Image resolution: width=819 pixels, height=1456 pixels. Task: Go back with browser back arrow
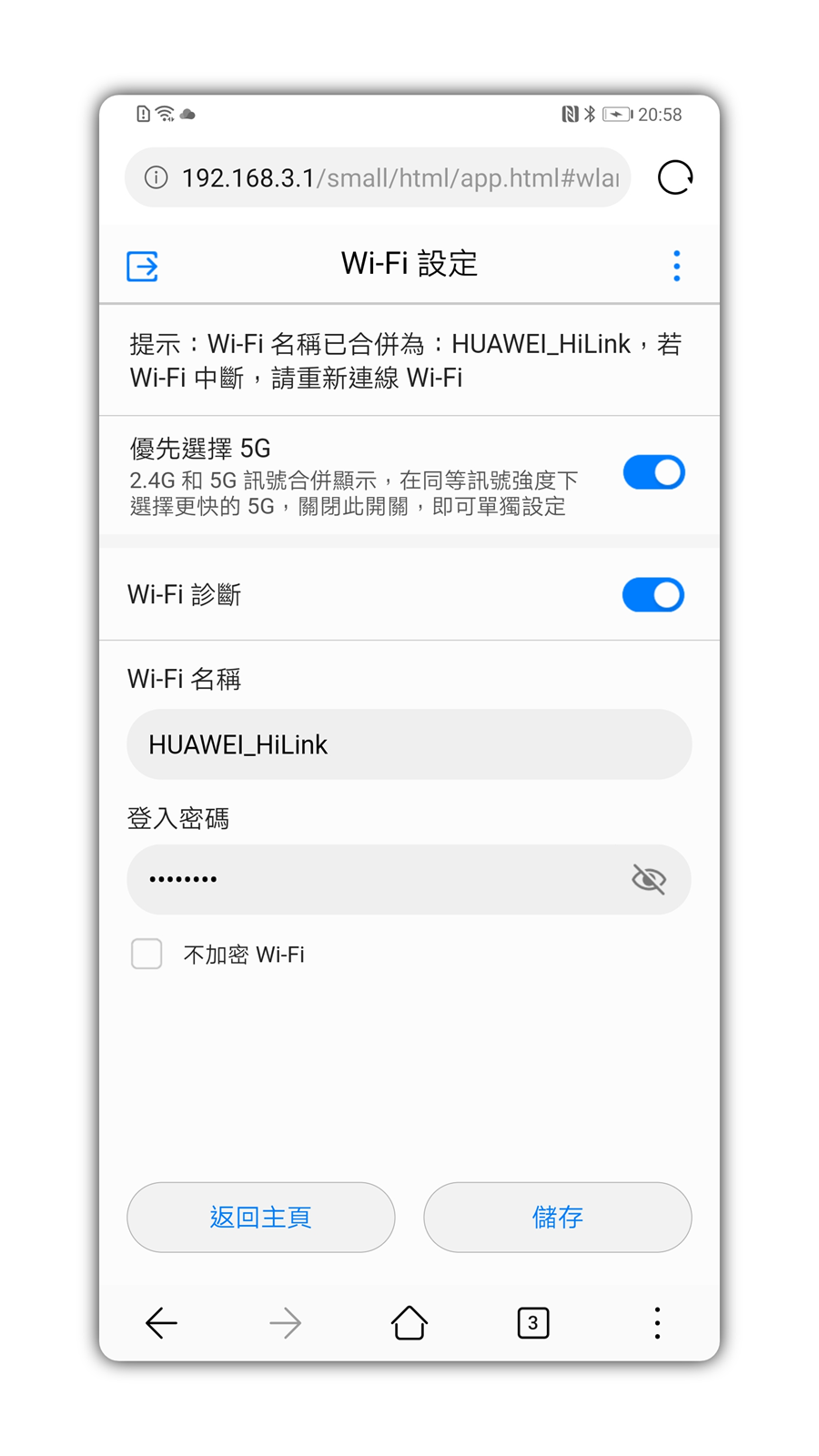click(x=161, y=1322)
